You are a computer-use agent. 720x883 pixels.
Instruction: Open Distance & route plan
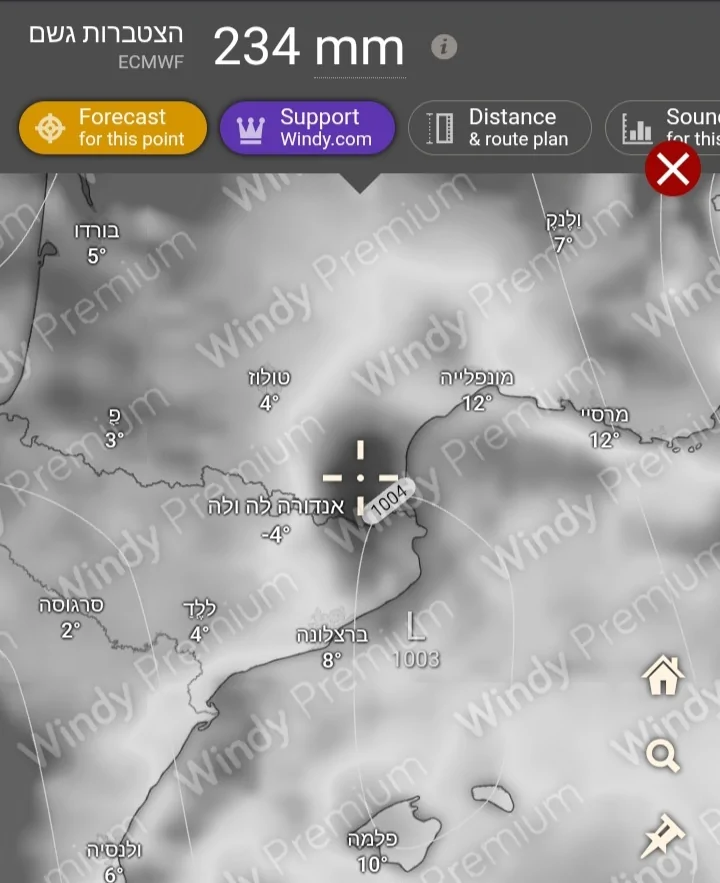(x=499, y=128)
